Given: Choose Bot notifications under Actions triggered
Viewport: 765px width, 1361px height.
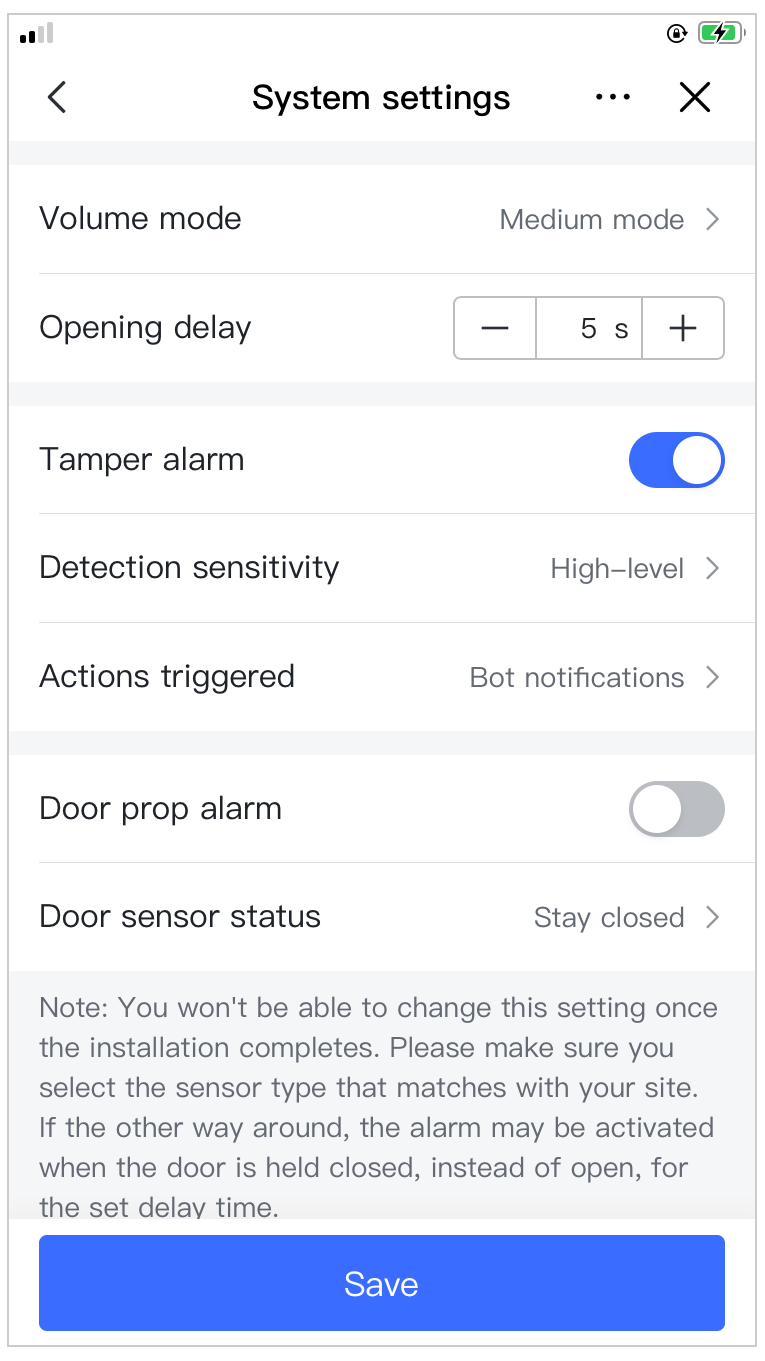Looking at the screenshot, I should tap(576, 677).
